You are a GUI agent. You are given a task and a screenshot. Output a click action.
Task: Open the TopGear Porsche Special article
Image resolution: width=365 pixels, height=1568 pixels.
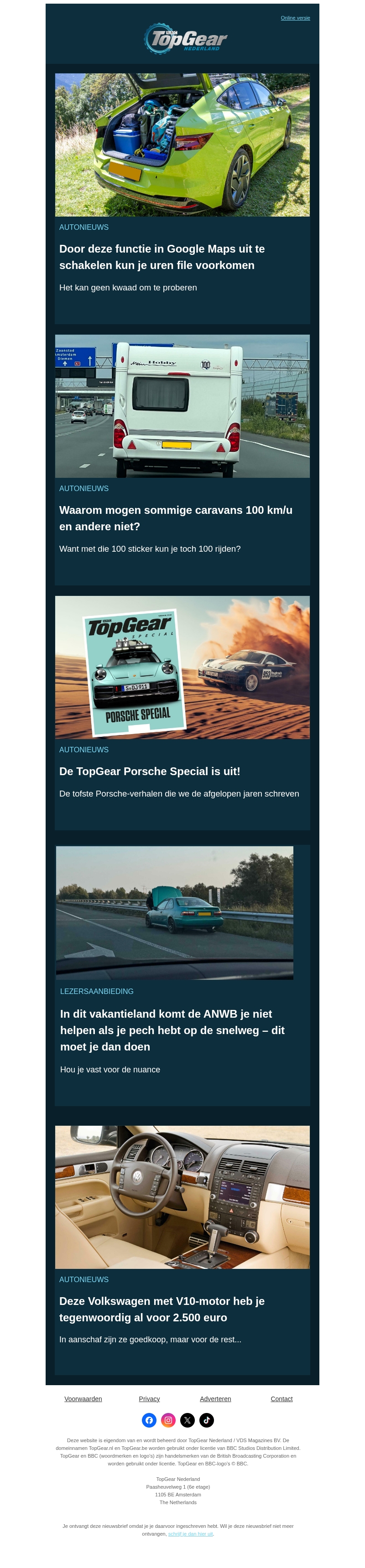point(149,771)
